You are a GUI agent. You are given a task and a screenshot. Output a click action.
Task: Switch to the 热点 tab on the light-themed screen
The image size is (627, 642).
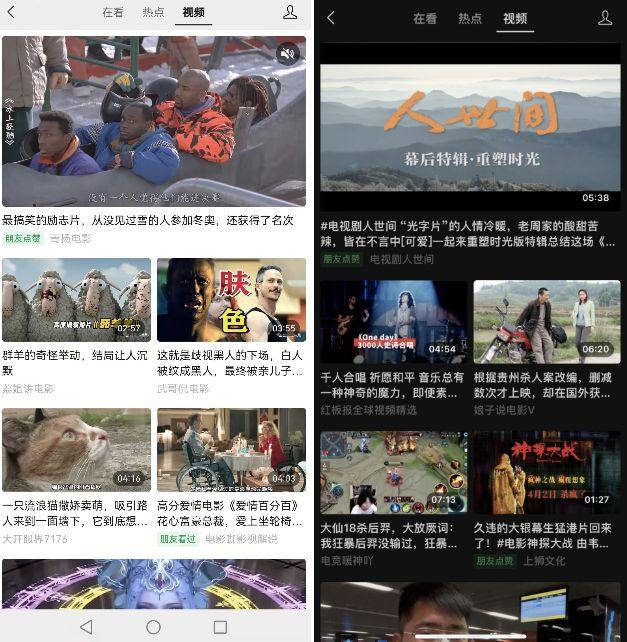tap(153, 13)
